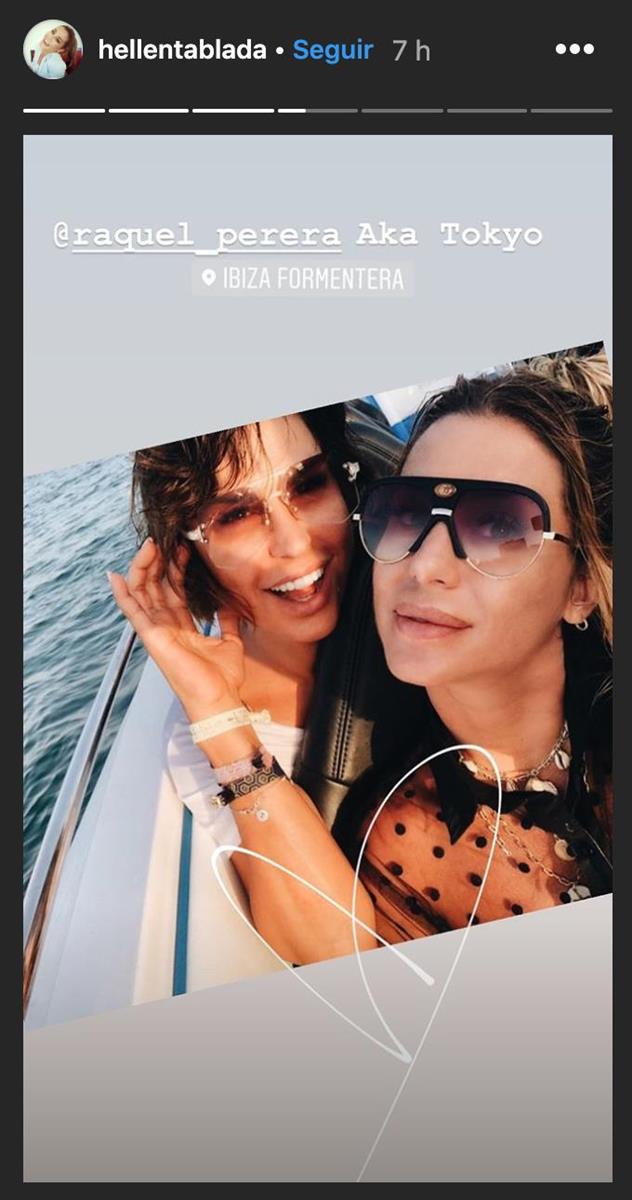
Task: Open the Ibiza Formentera location sticker
Action: coord(302,279)
